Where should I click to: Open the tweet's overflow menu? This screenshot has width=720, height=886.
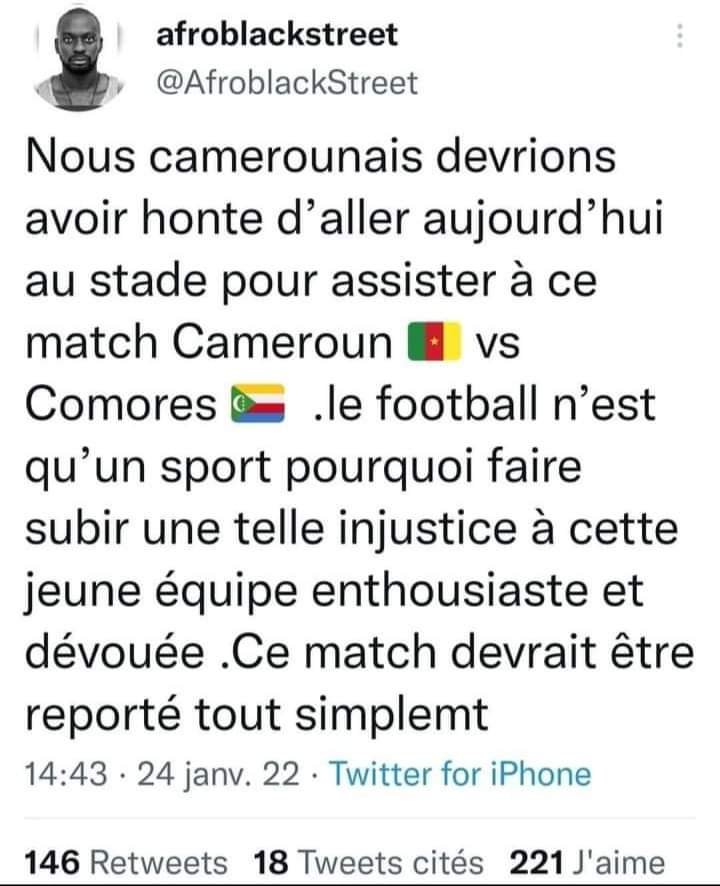(681, 37)
